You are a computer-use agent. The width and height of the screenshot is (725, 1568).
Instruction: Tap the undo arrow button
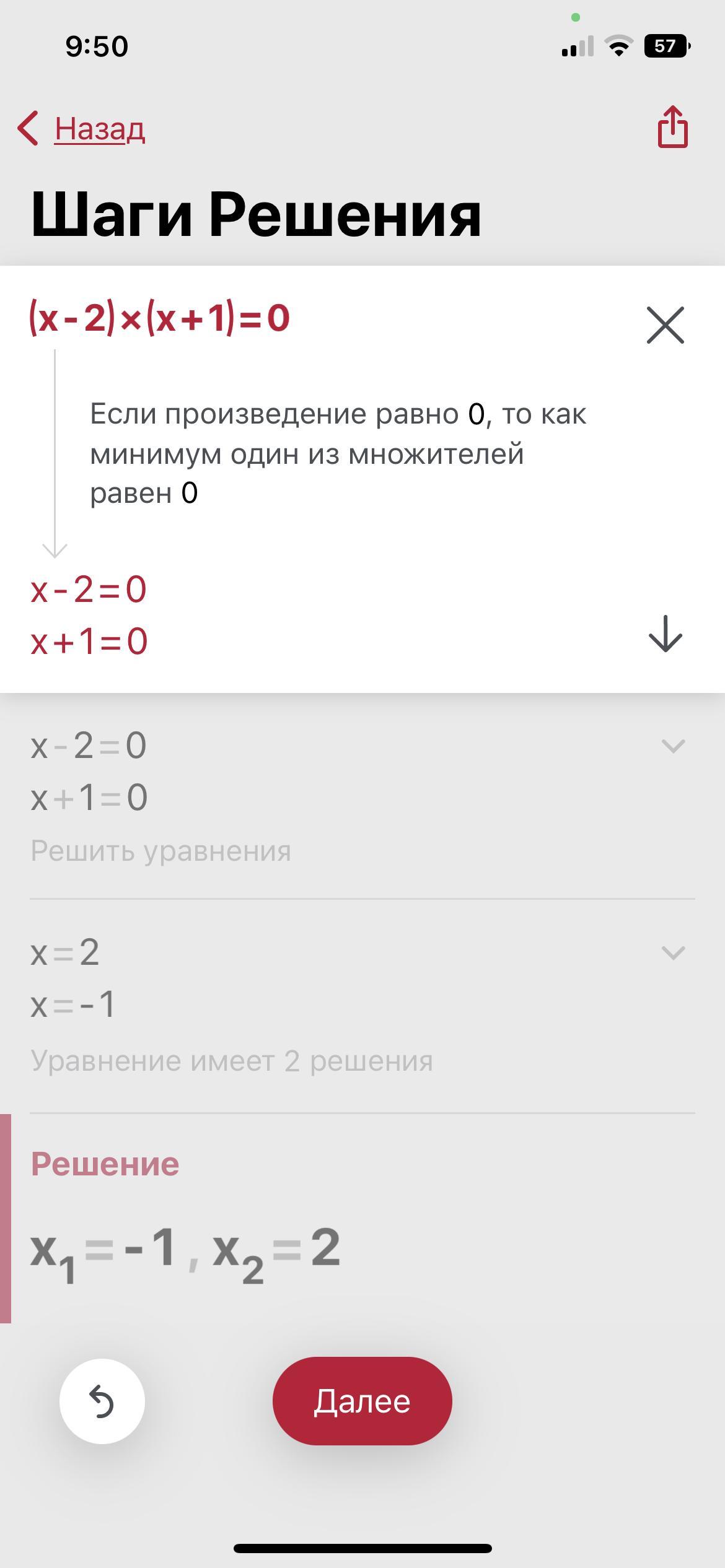tap(102, 1401)
